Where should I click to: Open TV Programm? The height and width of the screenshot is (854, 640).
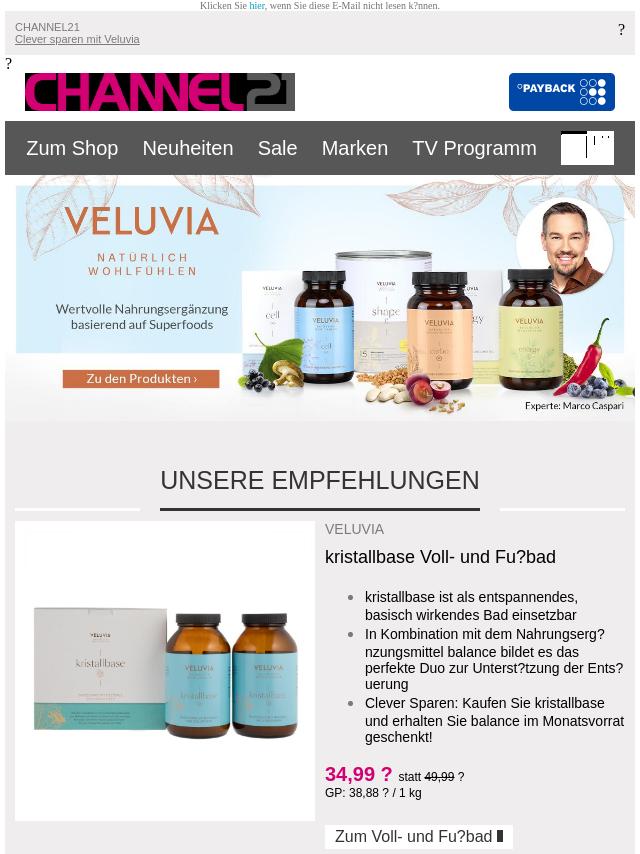pyautogui.click(x=474, y=148)
